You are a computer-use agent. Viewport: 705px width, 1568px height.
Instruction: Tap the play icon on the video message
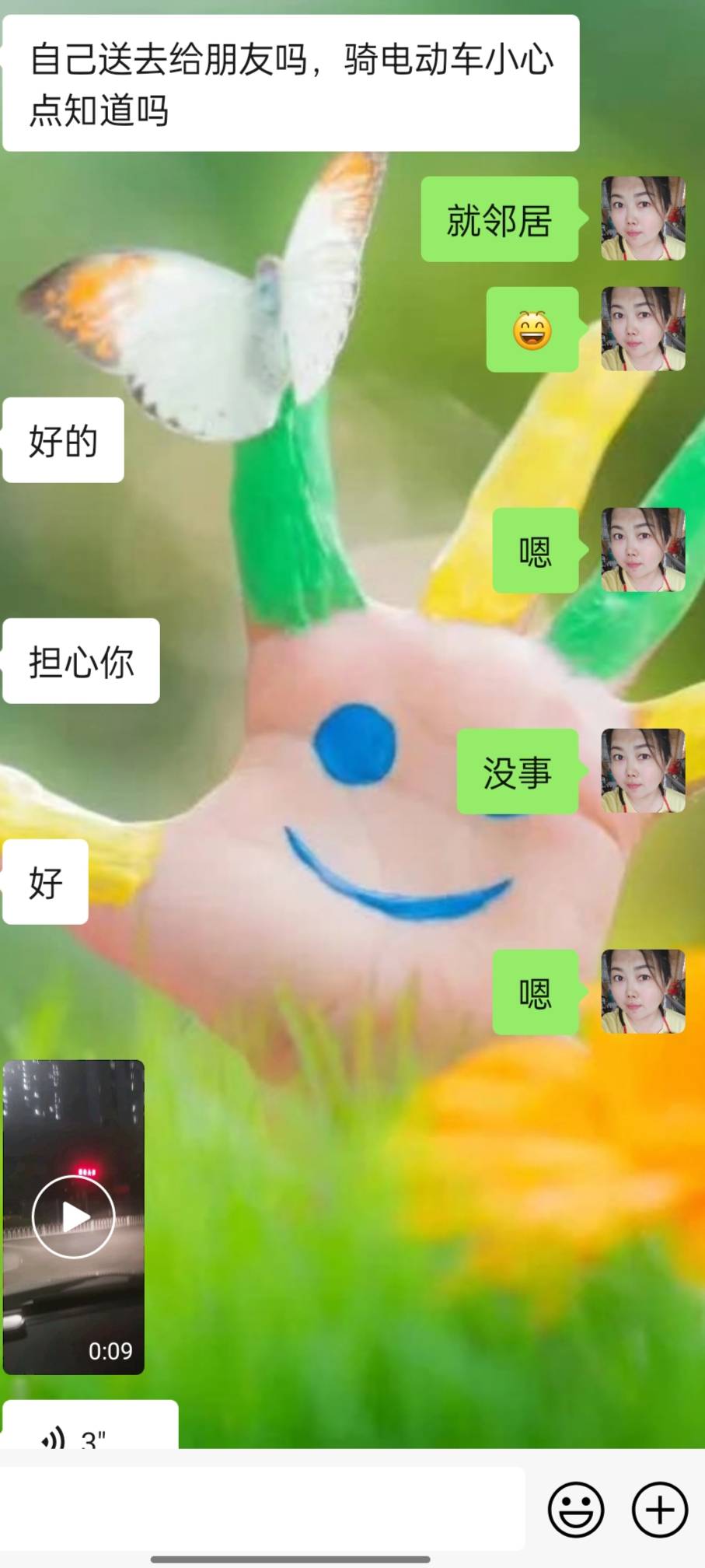(x=74, y=1216)
